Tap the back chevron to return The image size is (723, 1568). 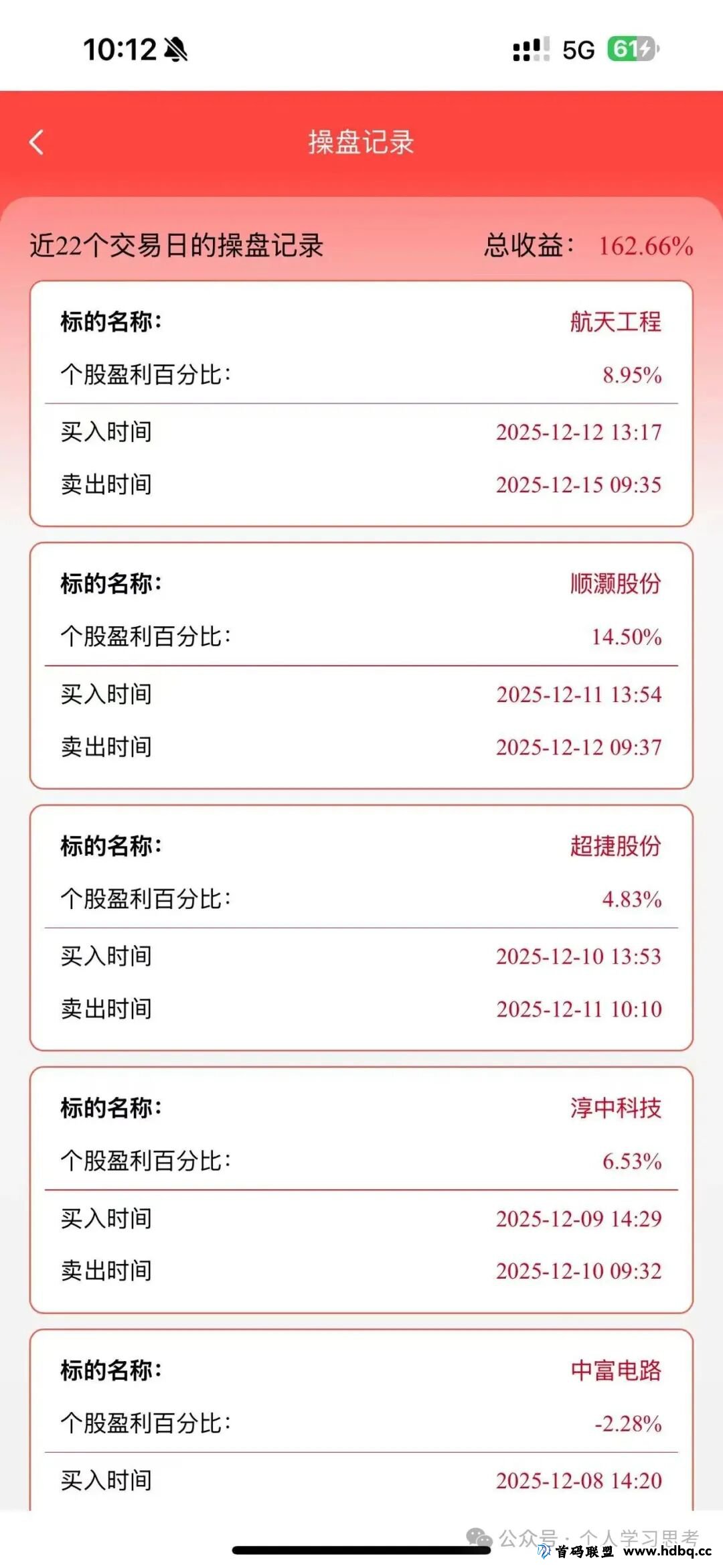coord(37,143)
